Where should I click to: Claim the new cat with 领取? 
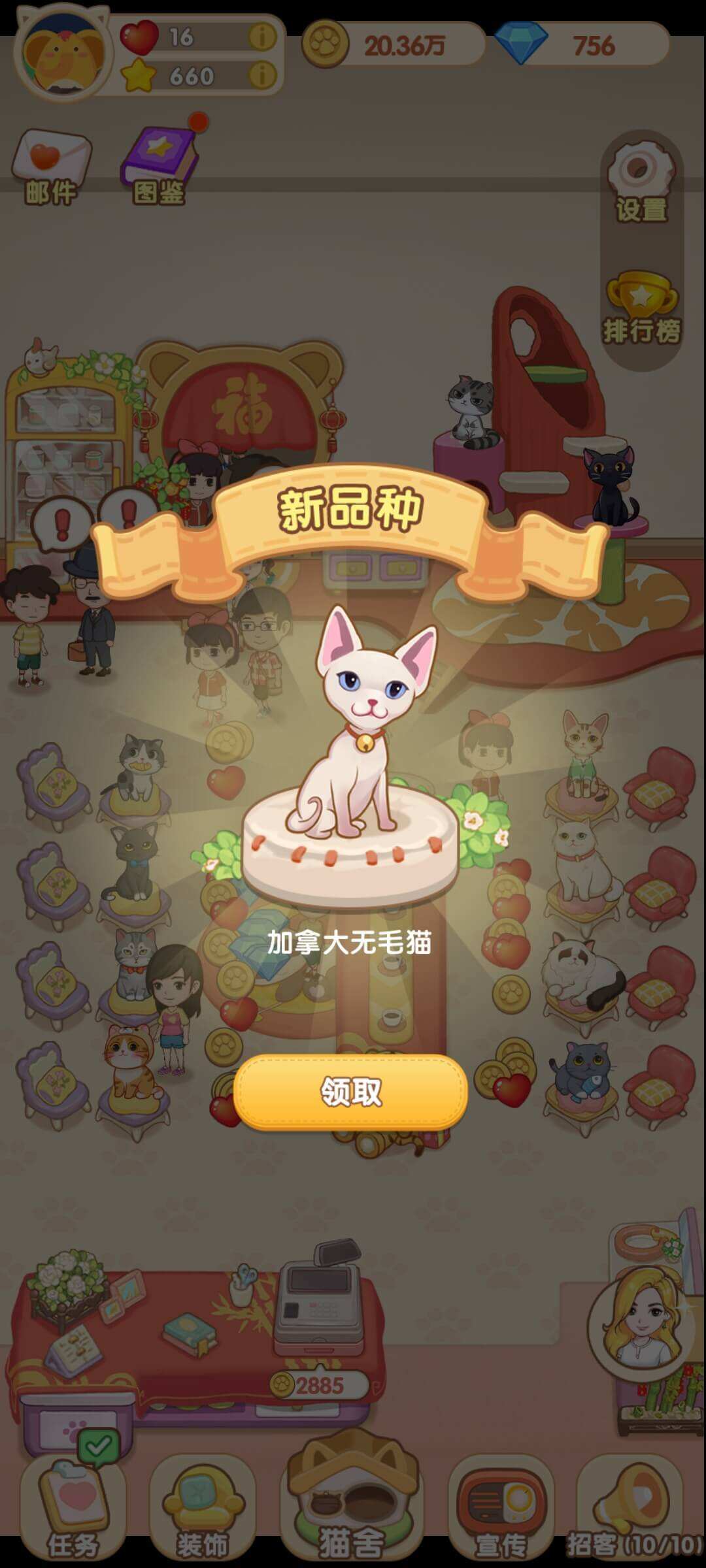point(351,1092)
